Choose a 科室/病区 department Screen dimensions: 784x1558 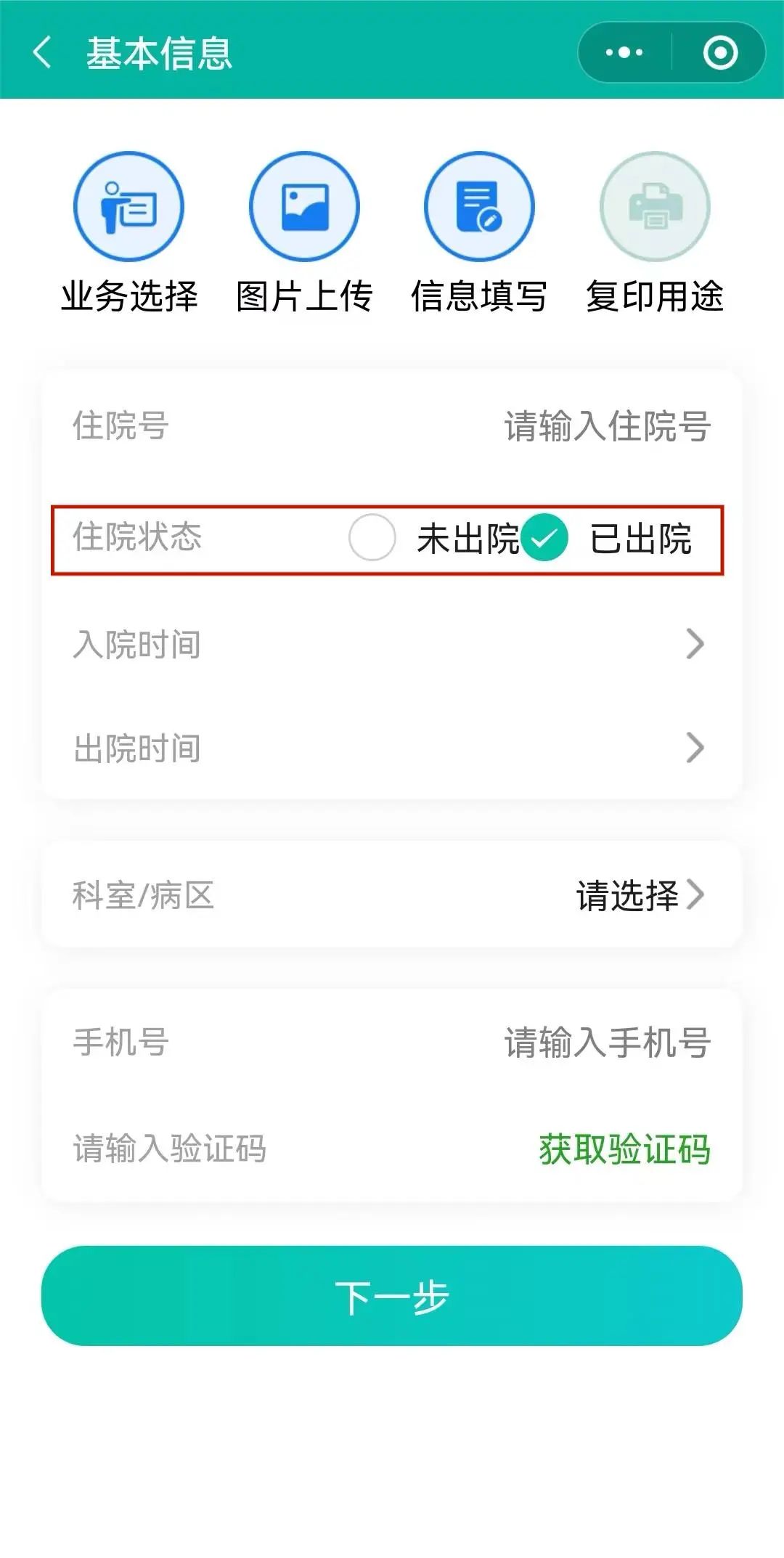(x=392, y=895)
